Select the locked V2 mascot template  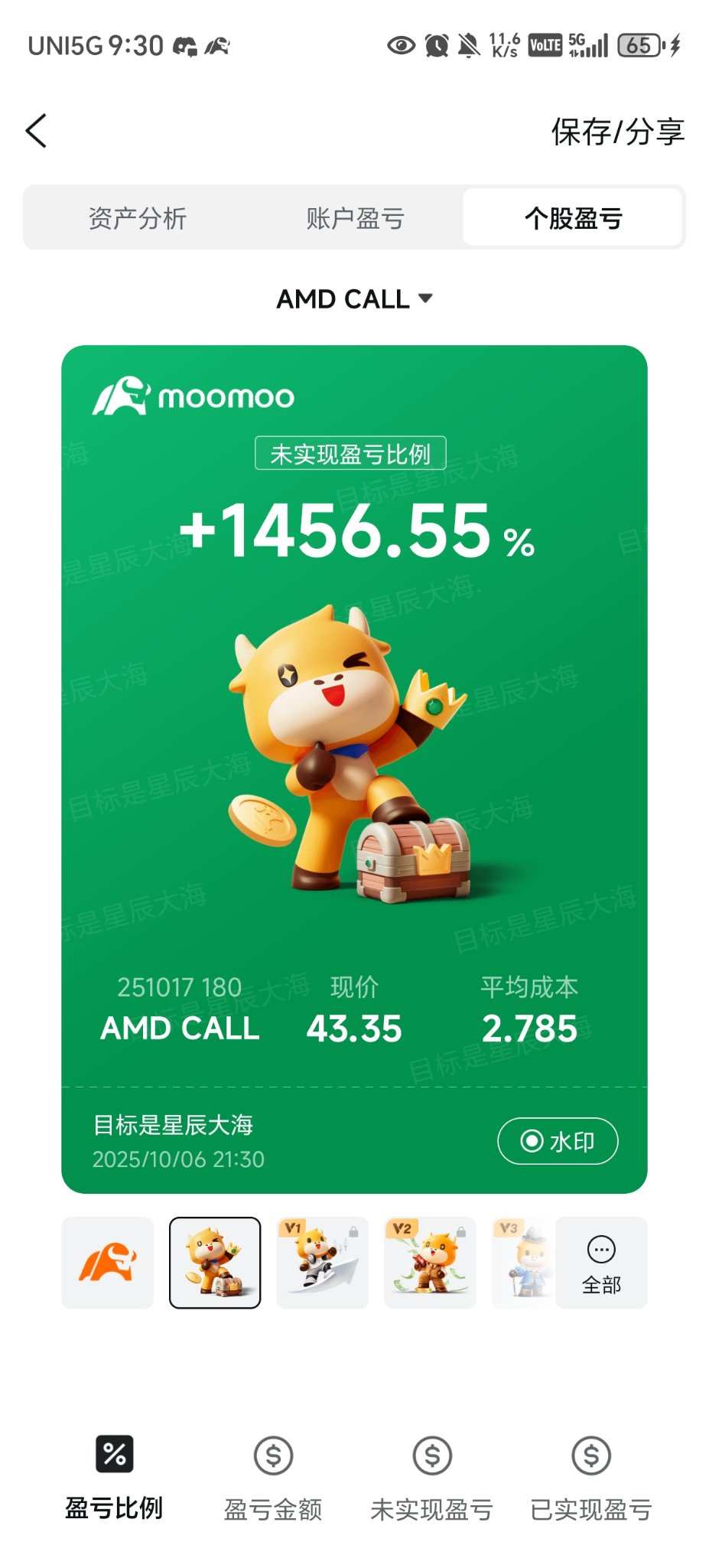[430, 1262]
